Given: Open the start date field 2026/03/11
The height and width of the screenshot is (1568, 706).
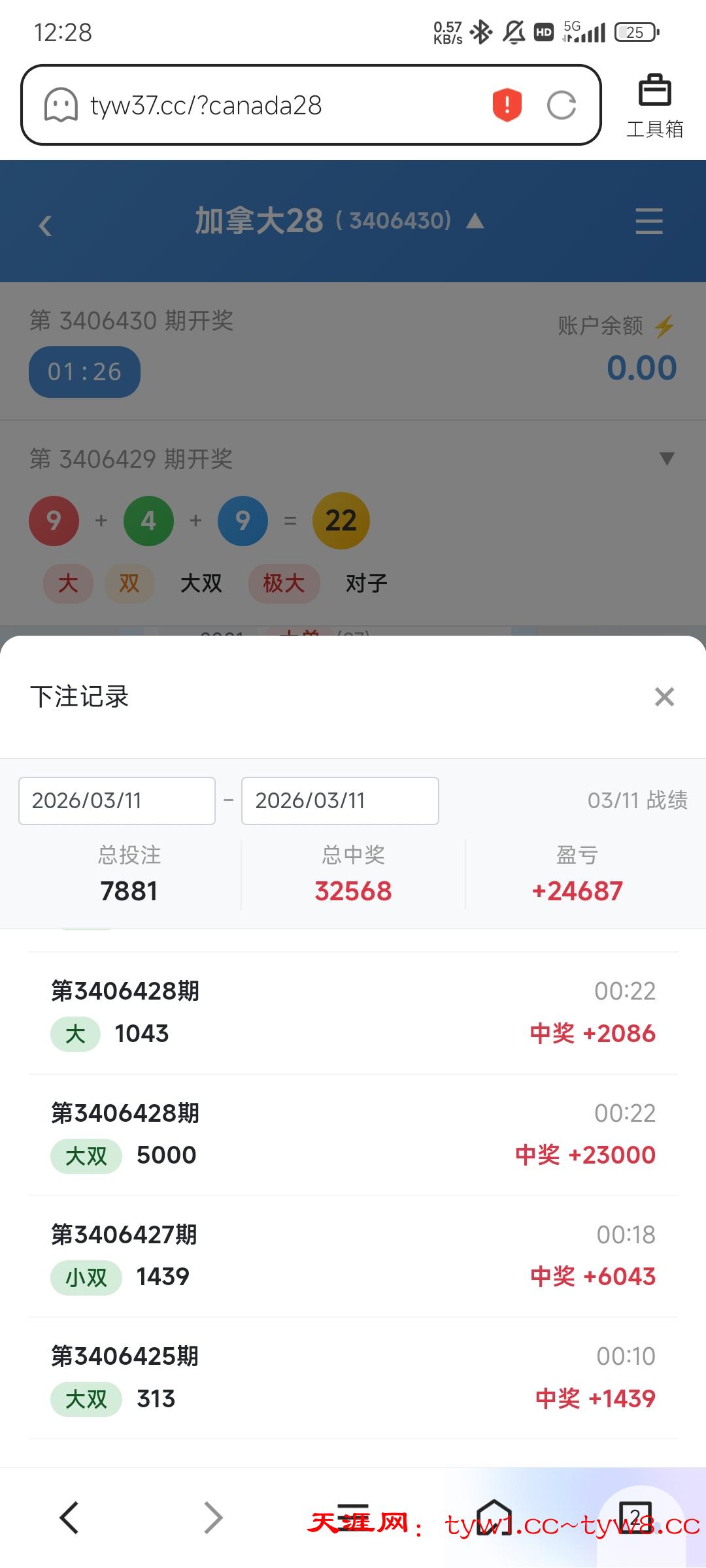Looking at the screenshot, I should click(x=117, y=801).
